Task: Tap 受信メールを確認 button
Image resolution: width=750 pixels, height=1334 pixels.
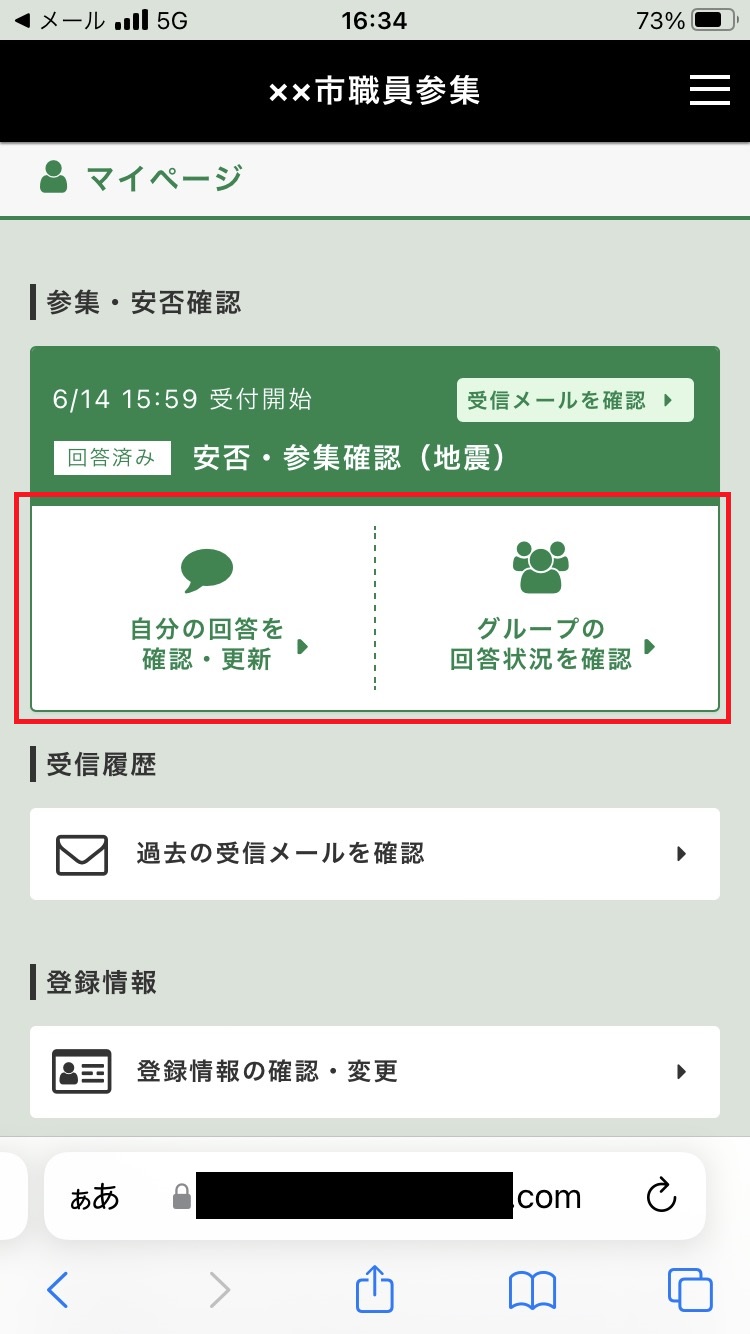Action: (574, 401)
